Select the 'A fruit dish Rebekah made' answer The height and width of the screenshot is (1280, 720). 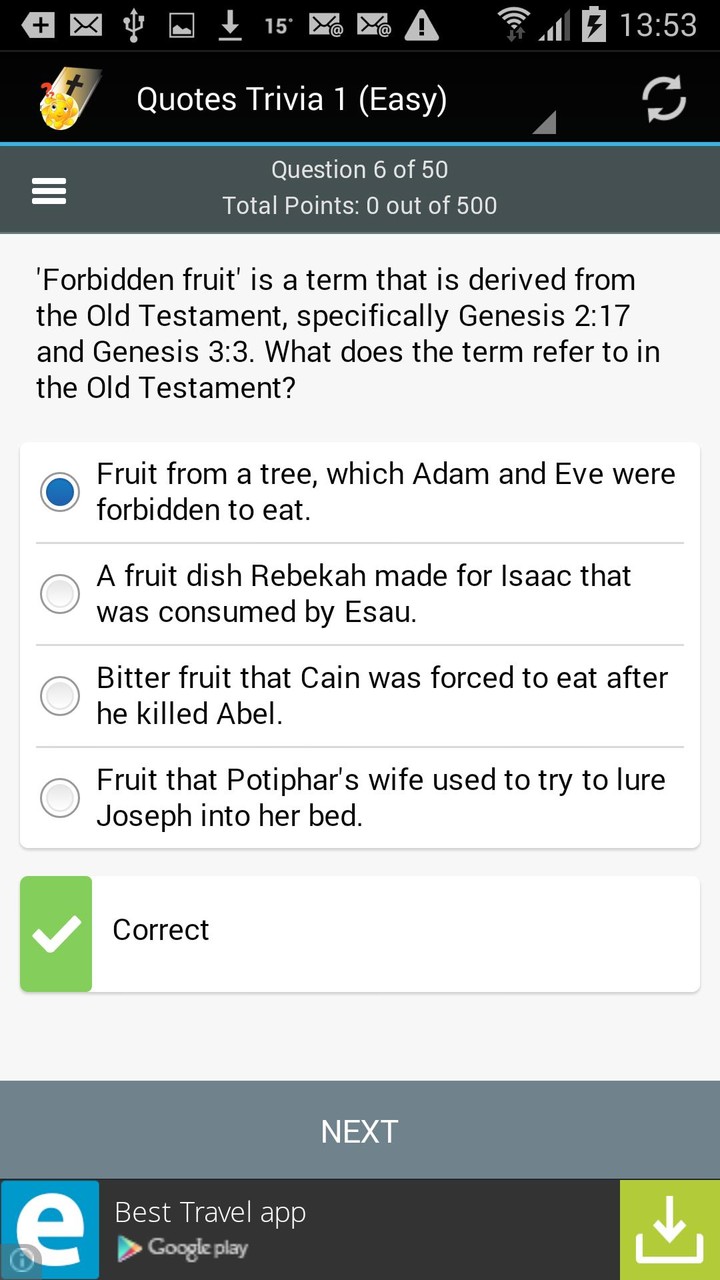59,593
